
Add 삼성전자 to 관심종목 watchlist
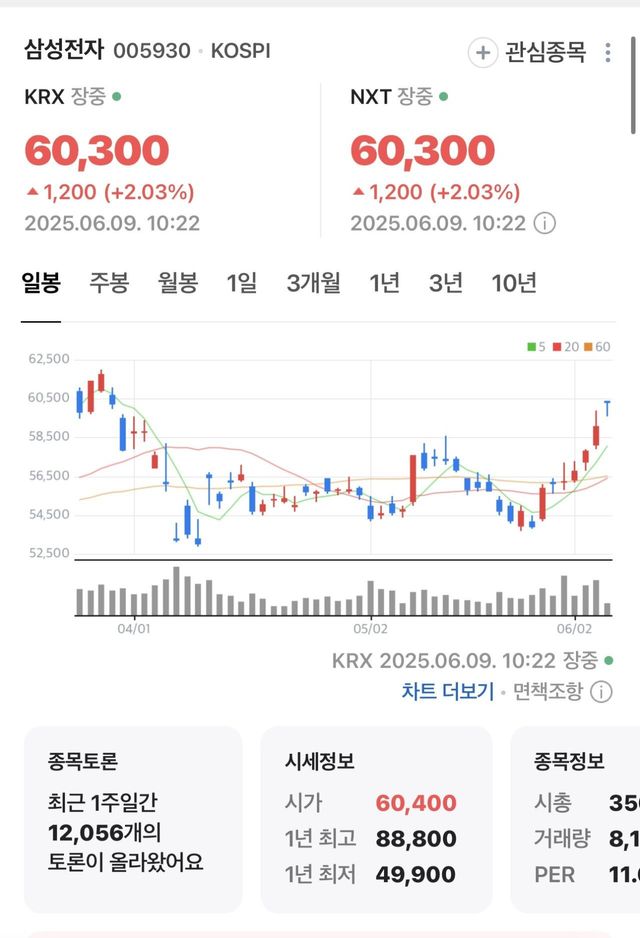[x=528, y=52]
